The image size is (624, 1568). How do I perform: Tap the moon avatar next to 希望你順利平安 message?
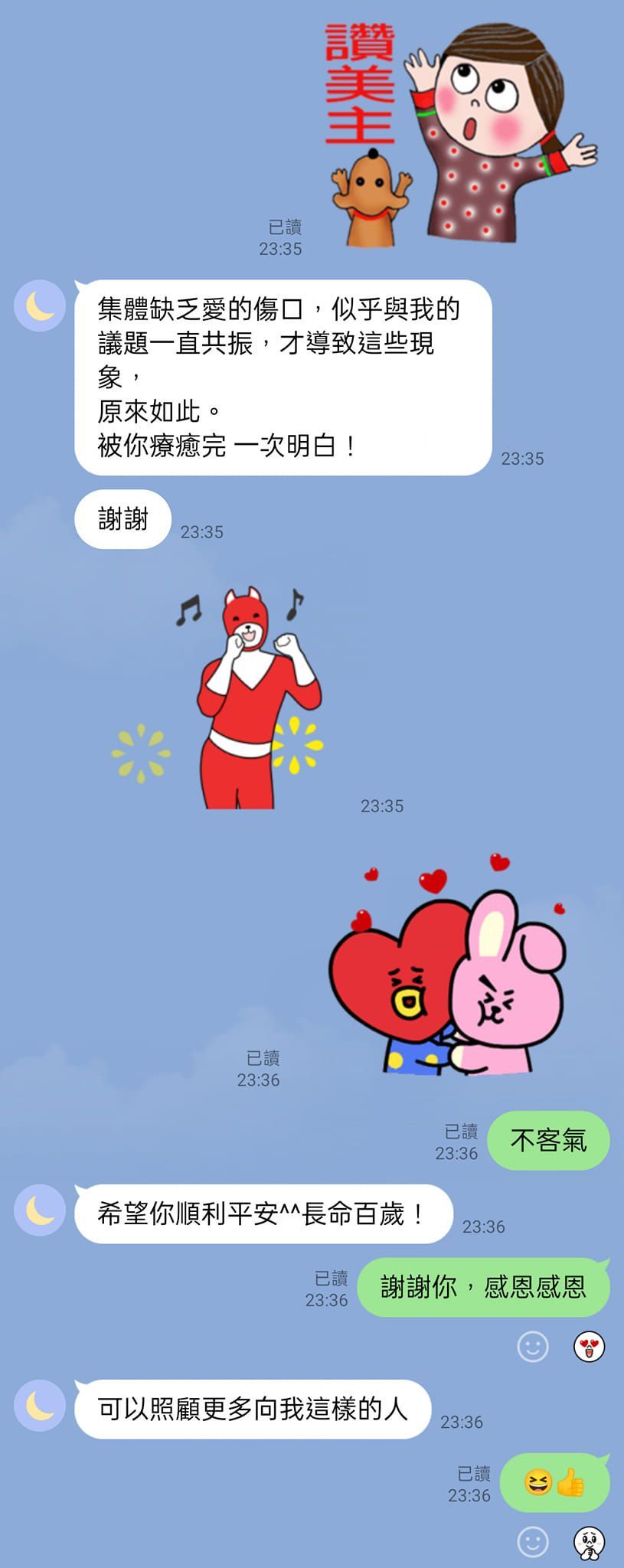click(40, 1210)
